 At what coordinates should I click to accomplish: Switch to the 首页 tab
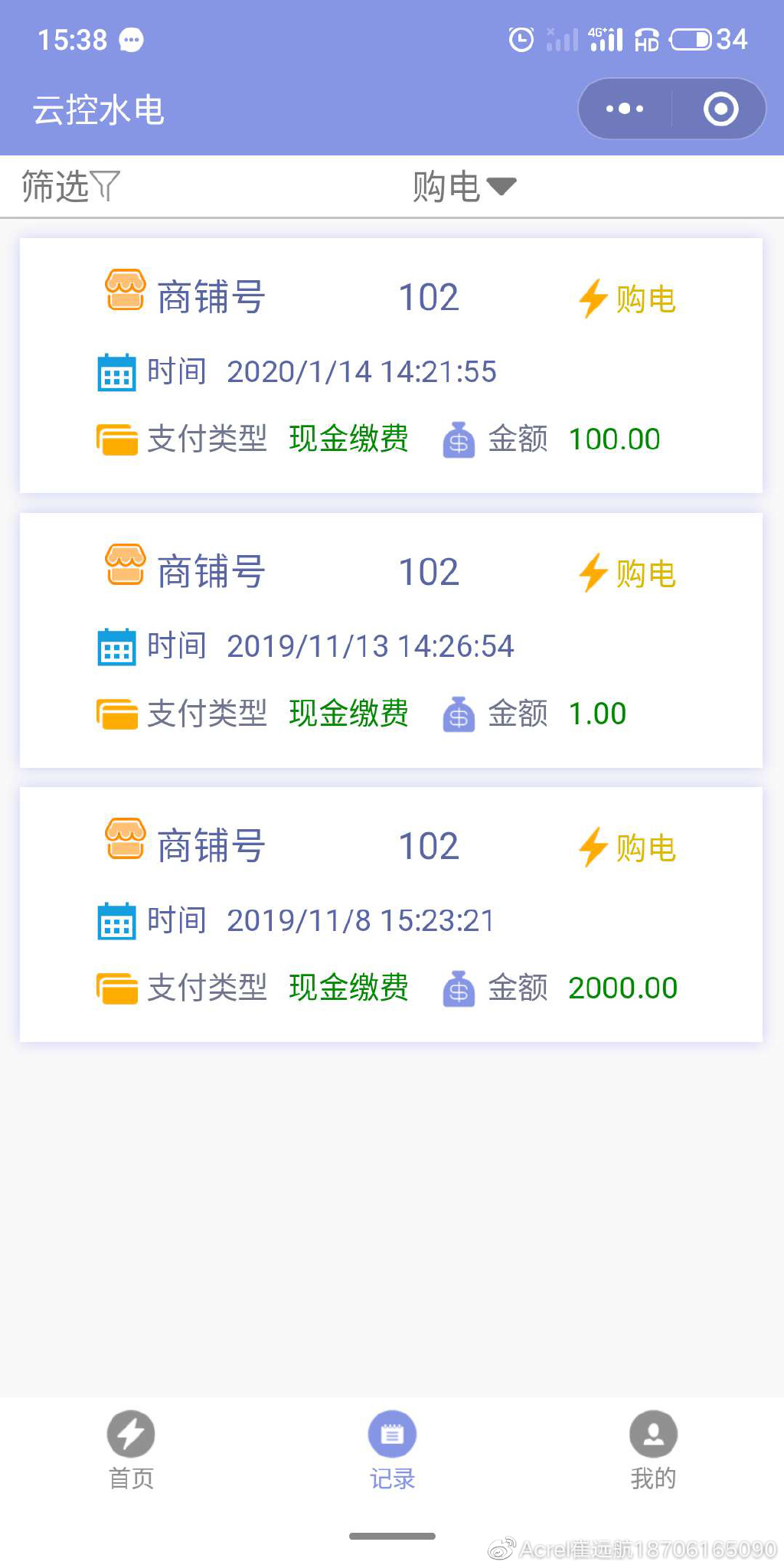click(131, 1449)
